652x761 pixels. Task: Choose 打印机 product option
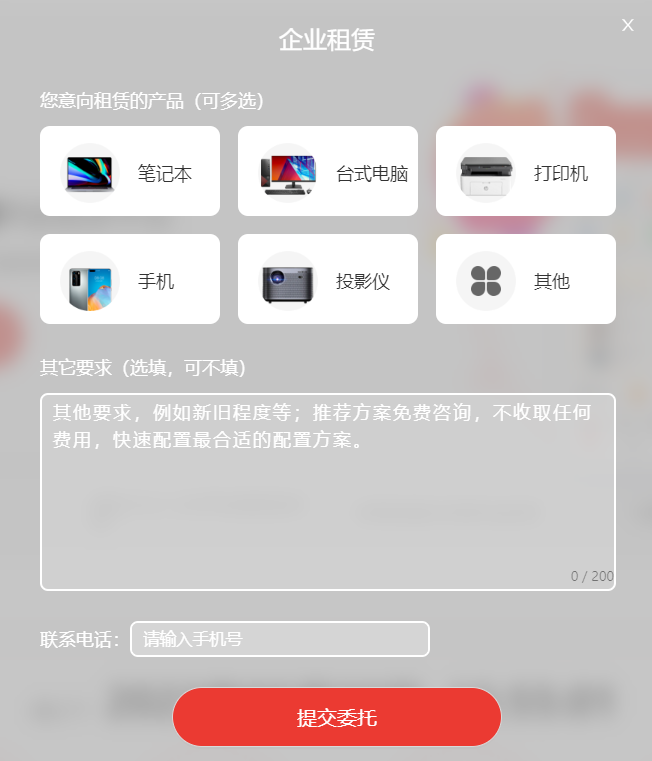[x=526, y=171]
